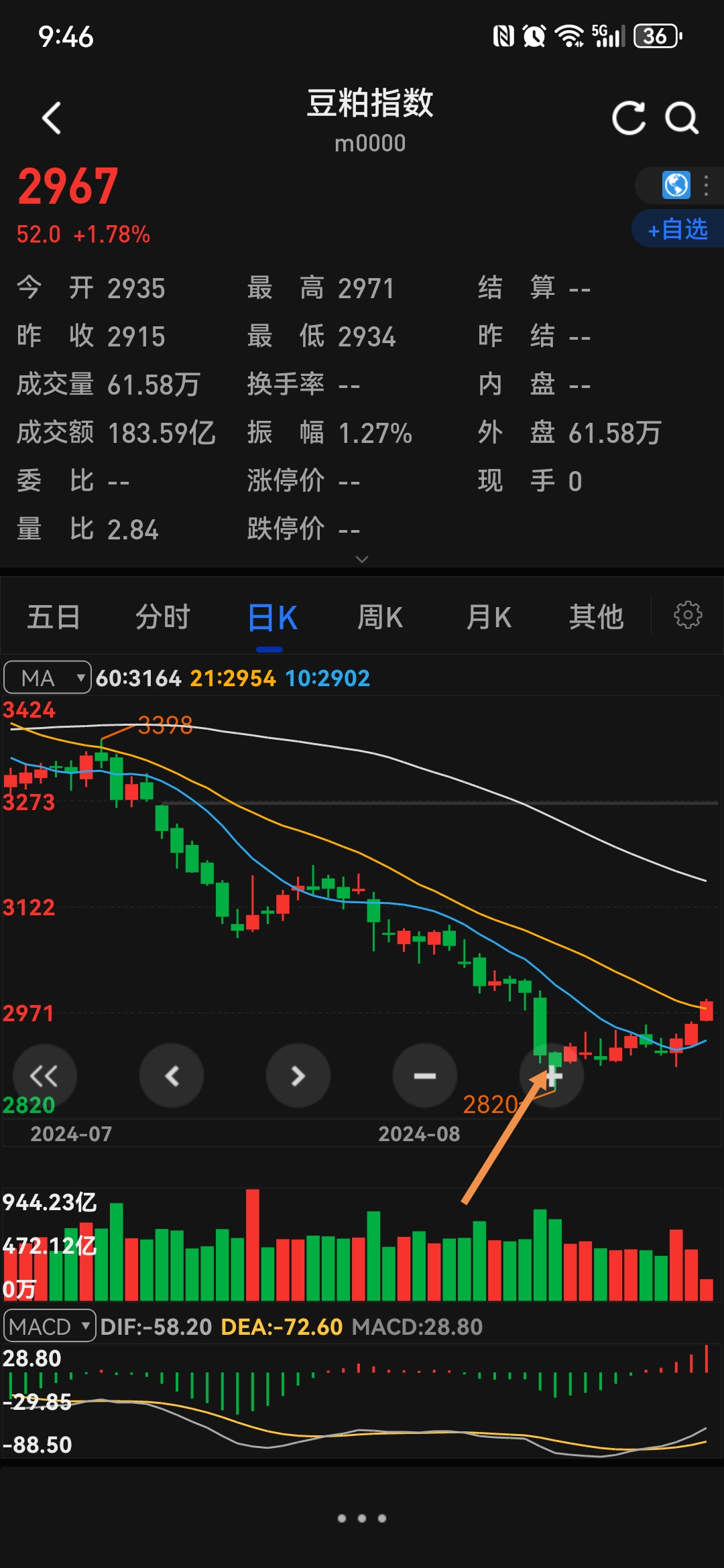This screenshot has width=724, height=1568.
Task: Switch to the 分时 chart tab
Action: point(163,617)
